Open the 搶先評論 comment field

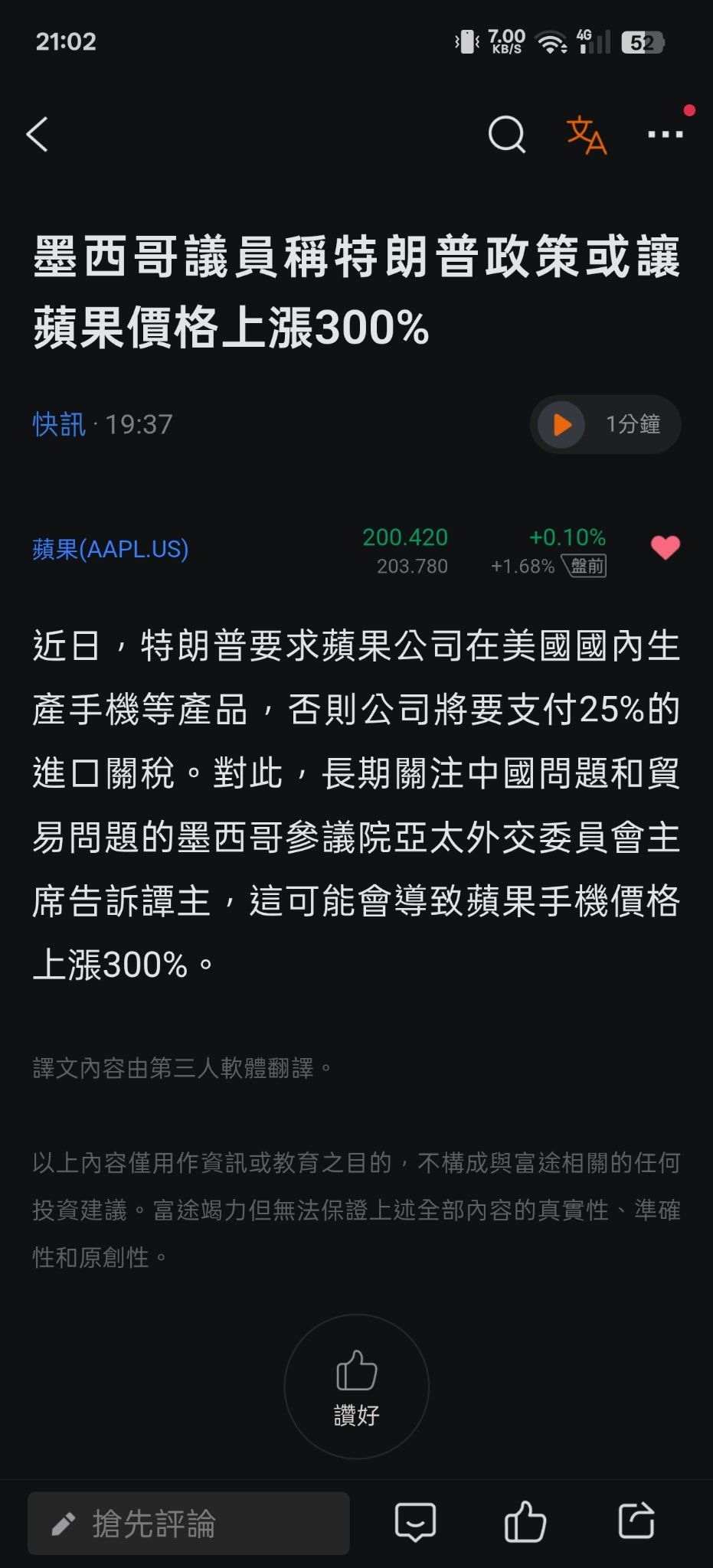point(188,1523)
